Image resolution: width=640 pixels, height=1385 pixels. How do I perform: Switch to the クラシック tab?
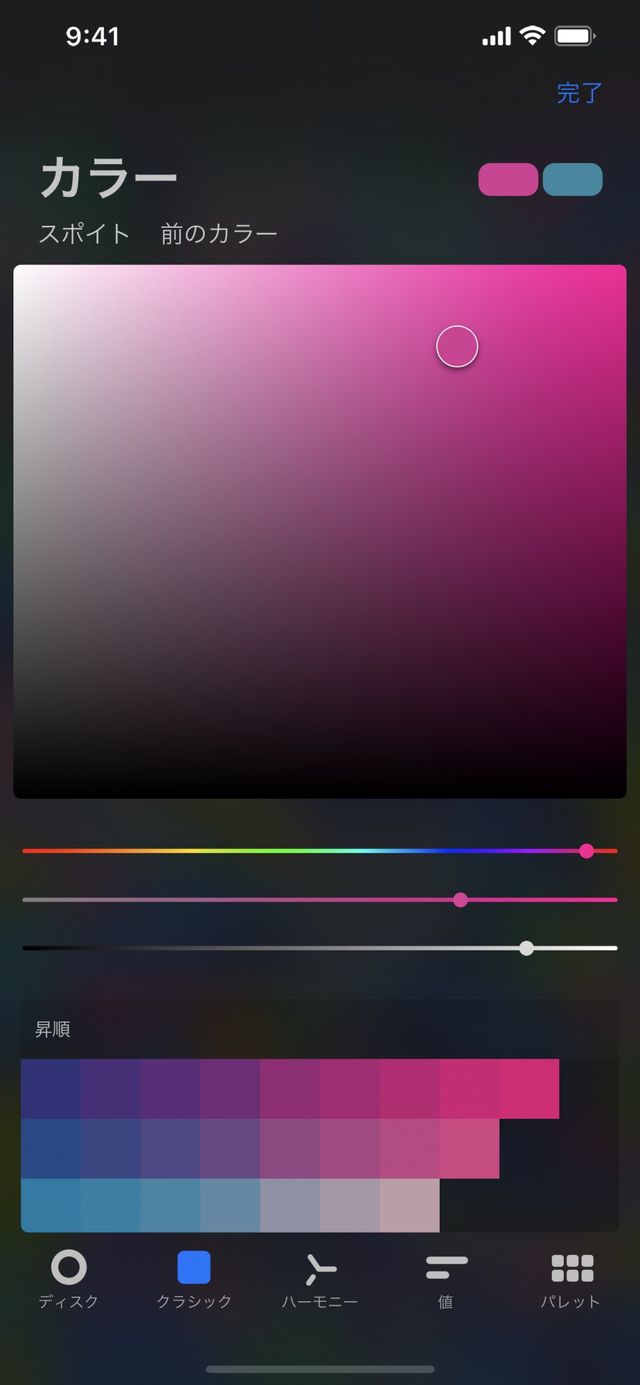pos(194,1279)
